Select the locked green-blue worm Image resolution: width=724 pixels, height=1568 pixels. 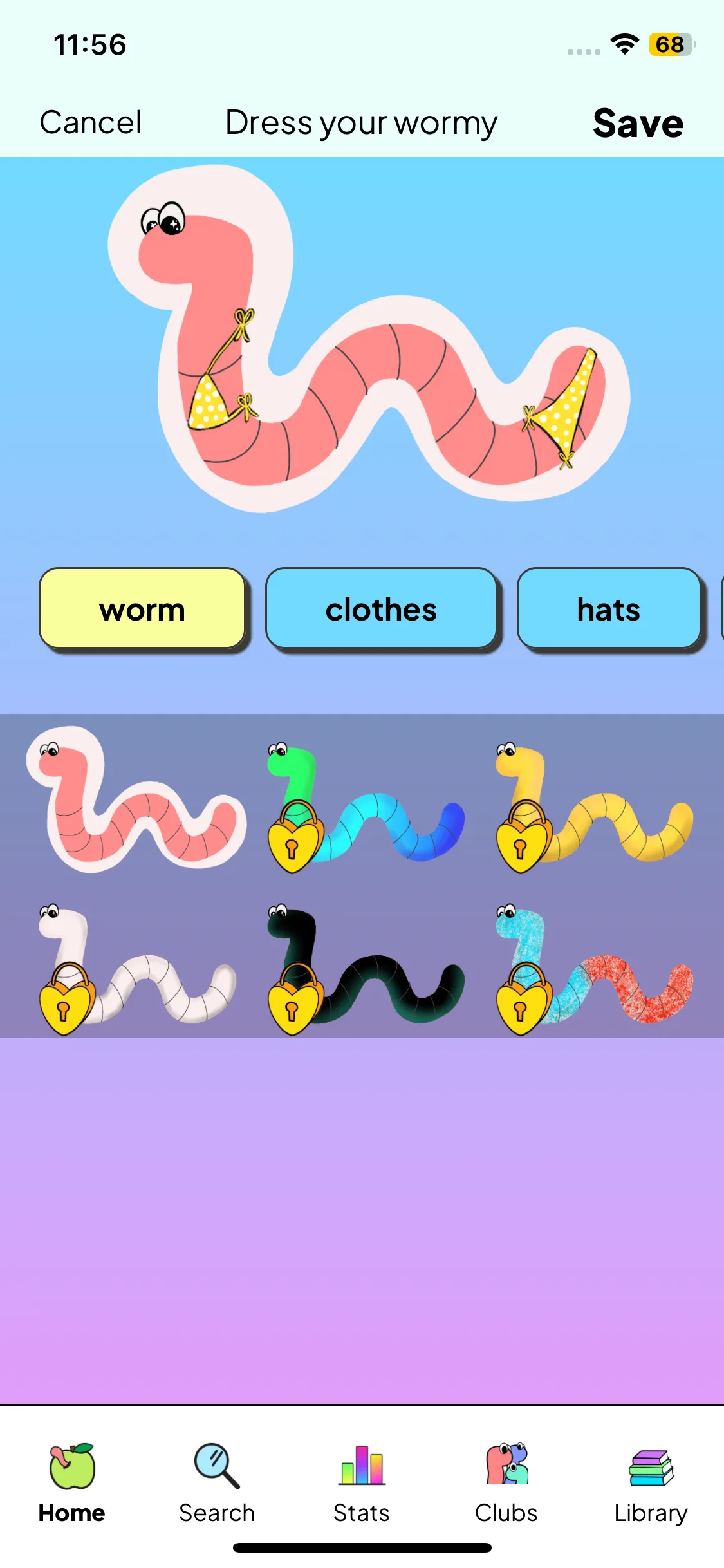coord(365,808)
